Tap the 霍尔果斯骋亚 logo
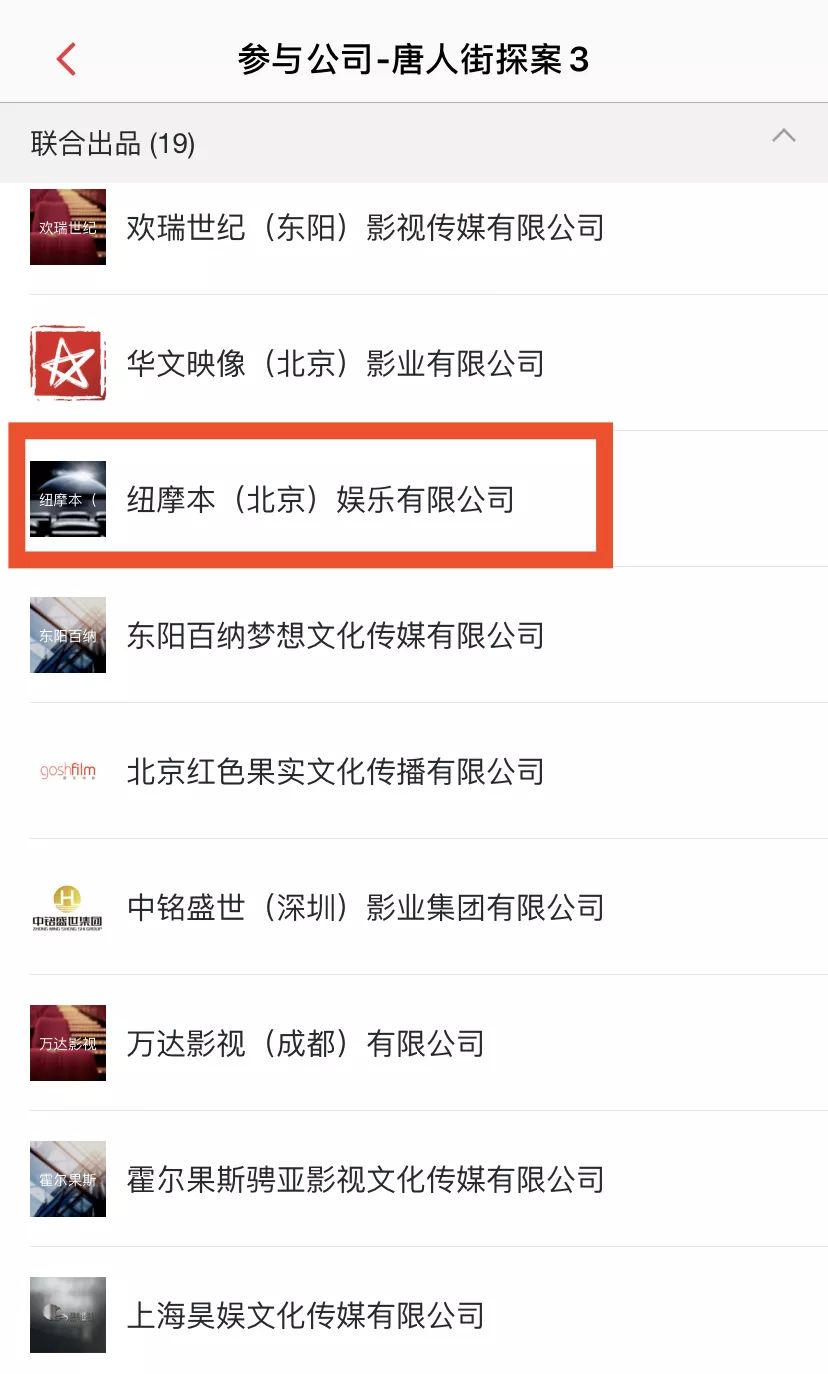Image resolution: width=828 pixels, height=1374 pixels. coord(67,1179)
